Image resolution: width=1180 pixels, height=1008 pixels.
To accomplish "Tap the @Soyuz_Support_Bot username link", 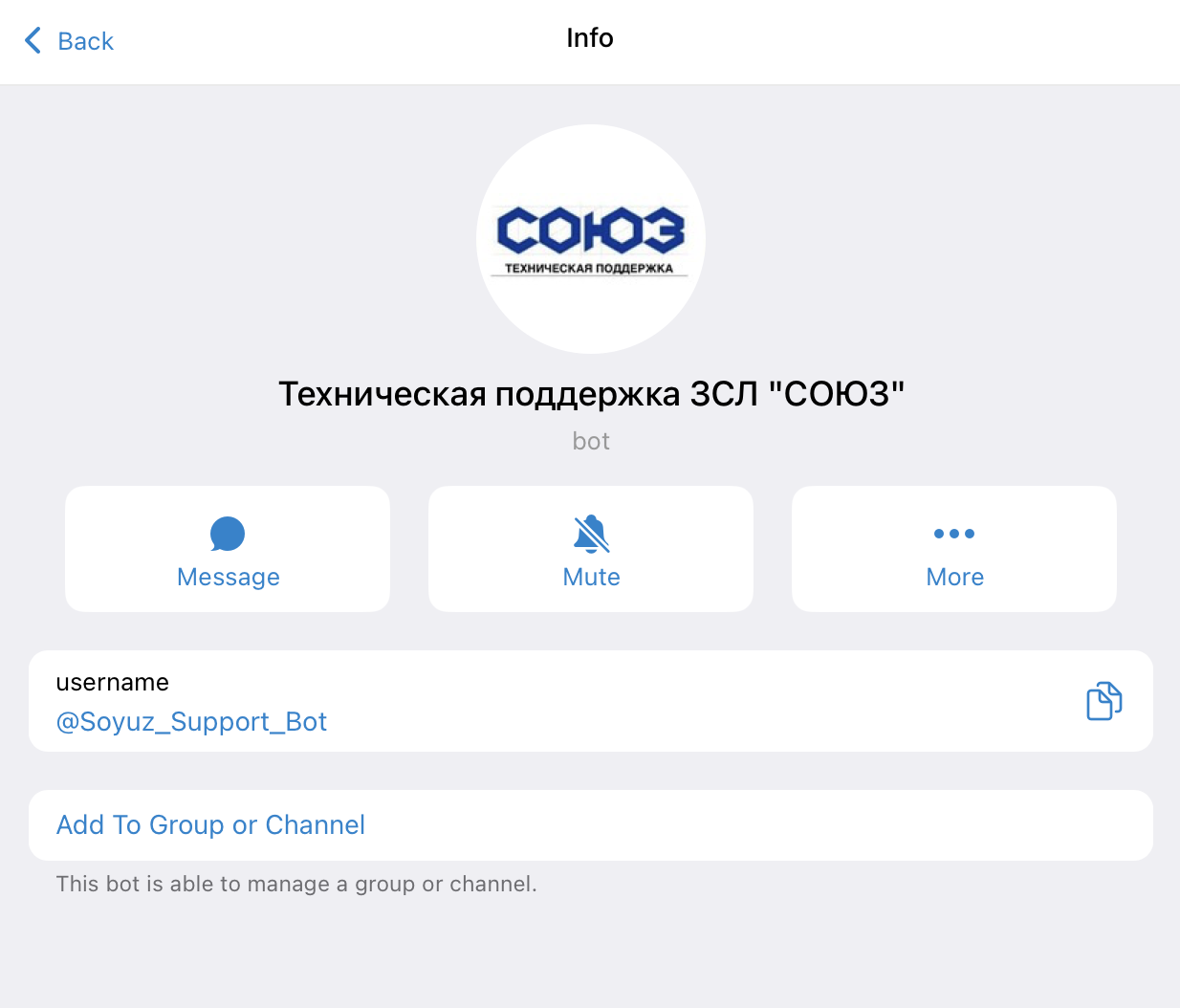I will tap(191, 722).
